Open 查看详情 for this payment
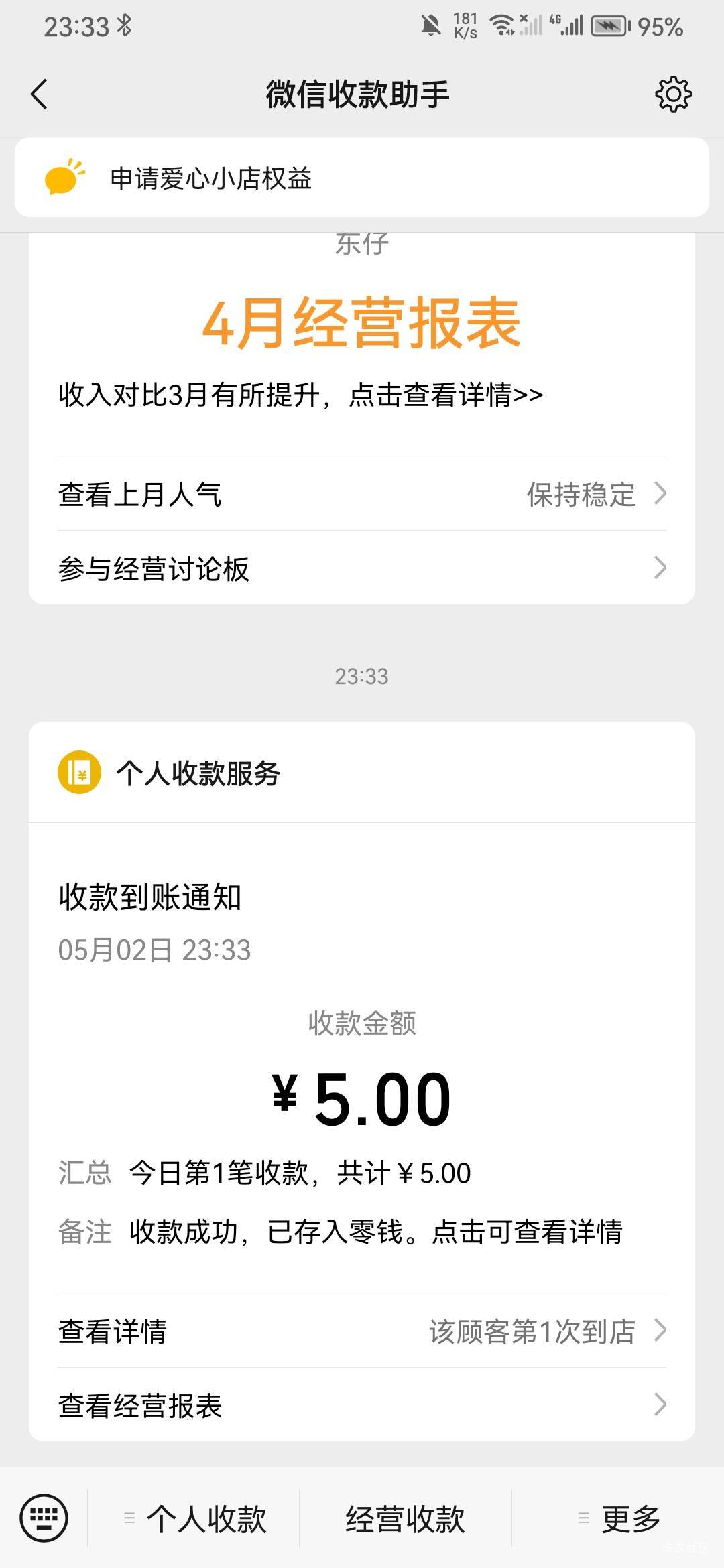This screenshot has height=1568, width=724. click(362, 1331)
